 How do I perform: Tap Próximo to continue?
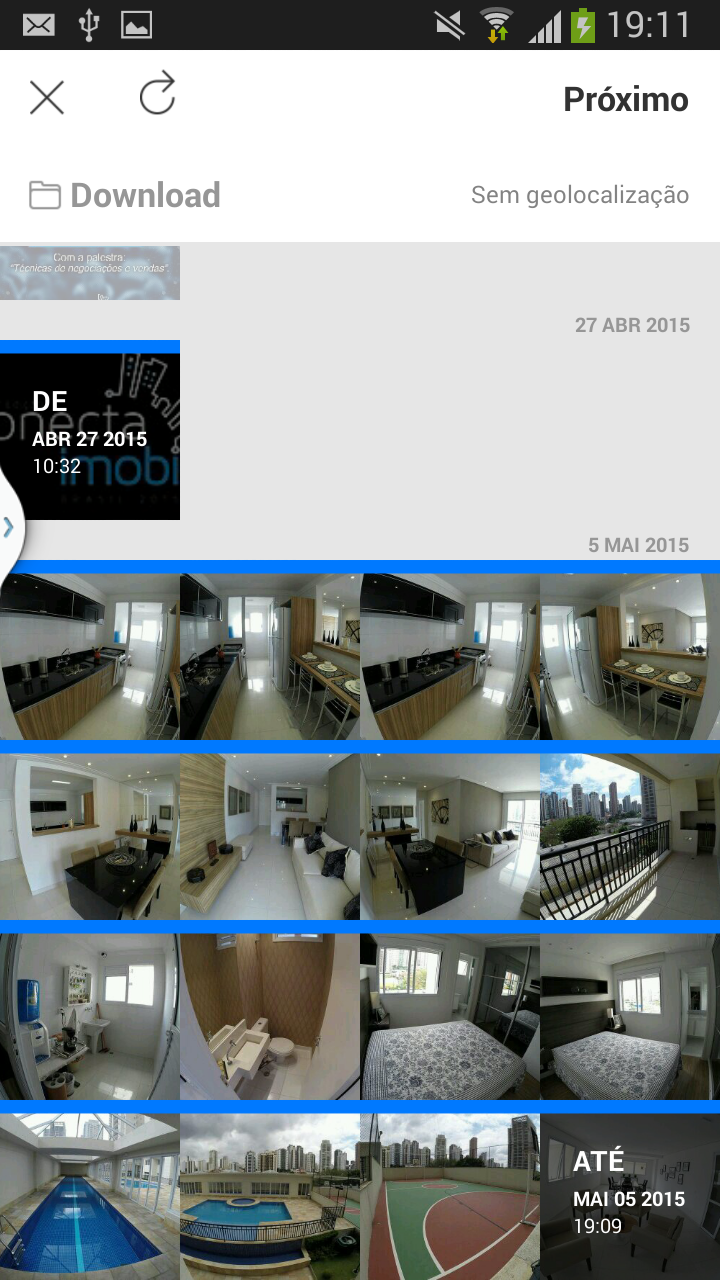[625, 99]
